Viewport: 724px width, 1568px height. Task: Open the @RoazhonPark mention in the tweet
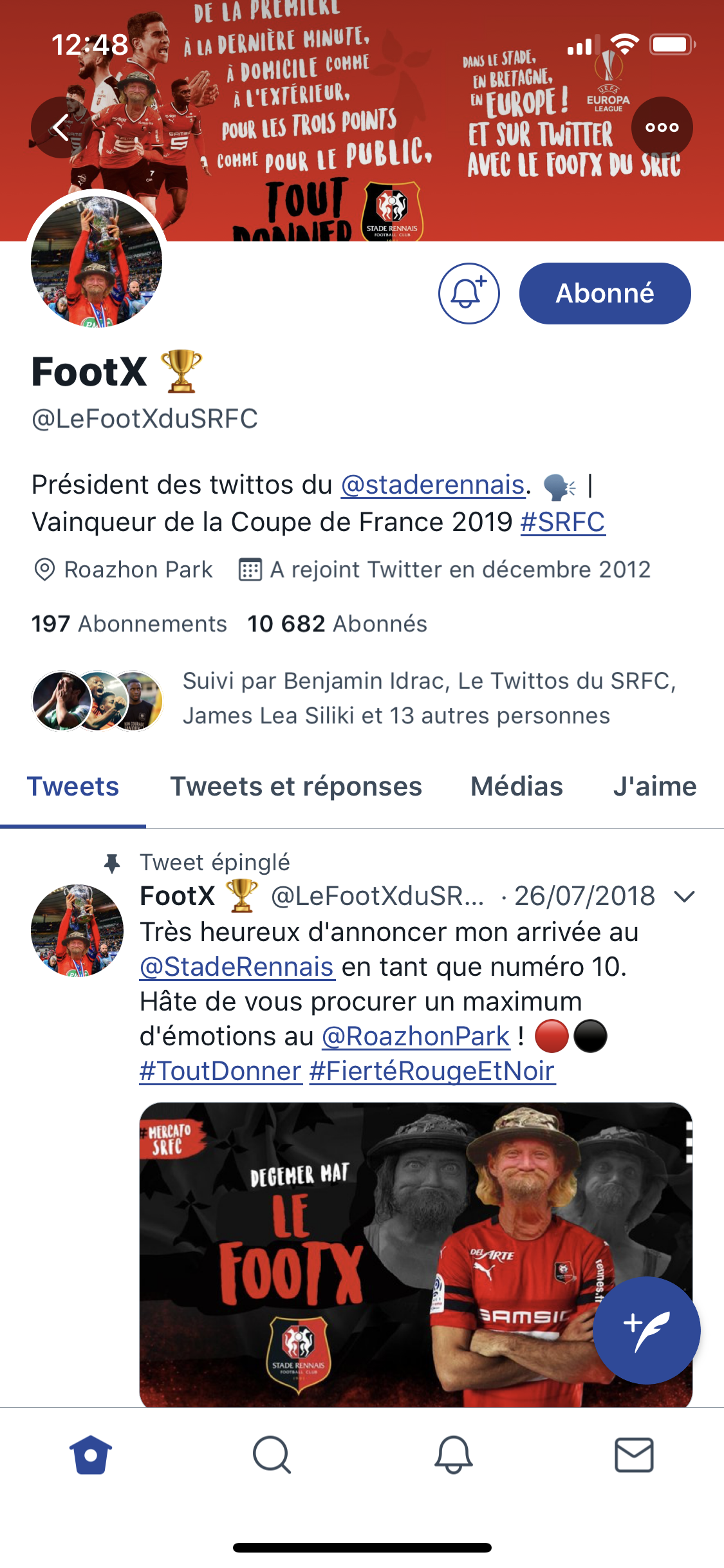point(416,1036)
